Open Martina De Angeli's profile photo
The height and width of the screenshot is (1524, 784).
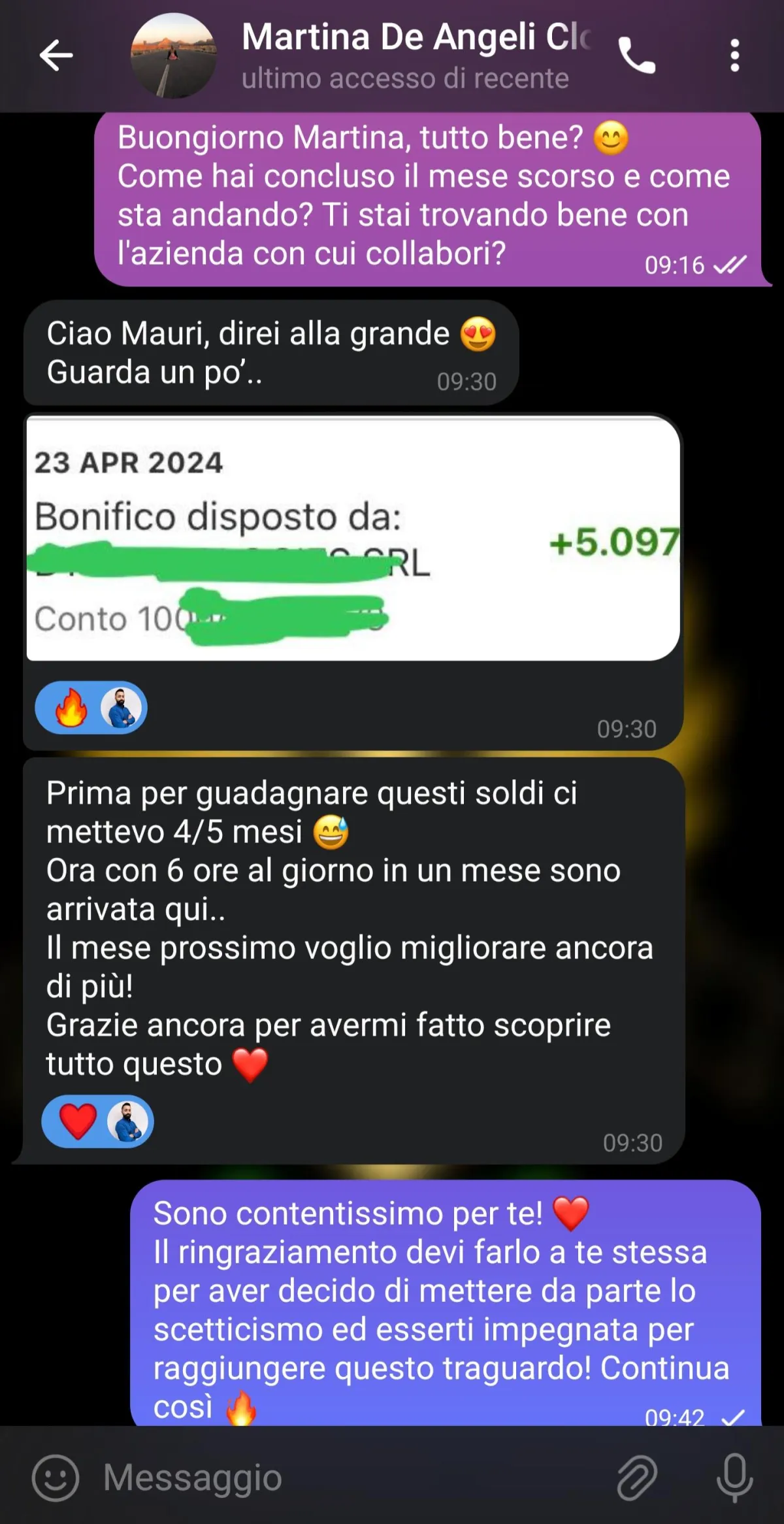(x=173, y=56)
